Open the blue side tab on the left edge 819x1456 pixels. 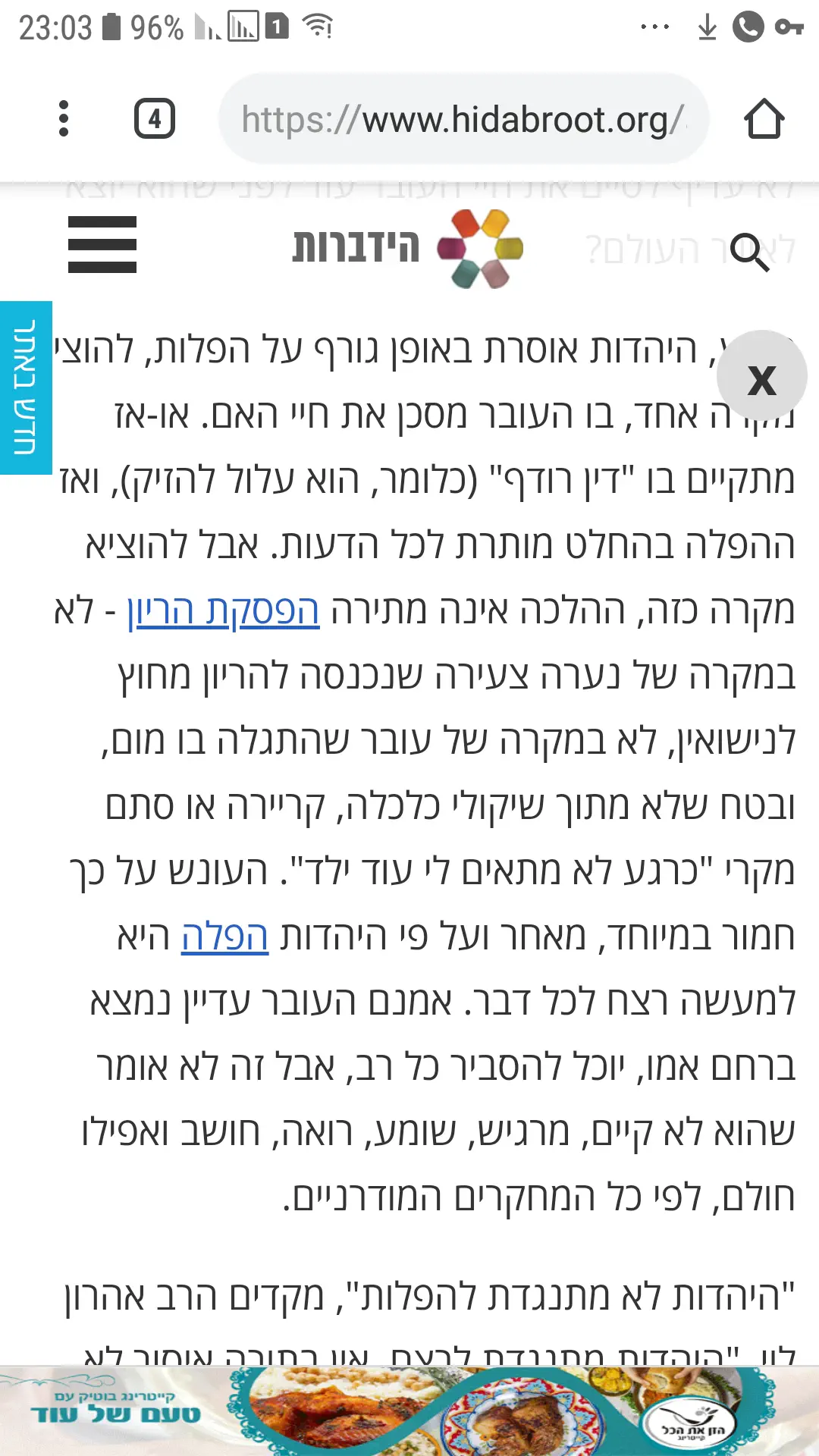25,388
